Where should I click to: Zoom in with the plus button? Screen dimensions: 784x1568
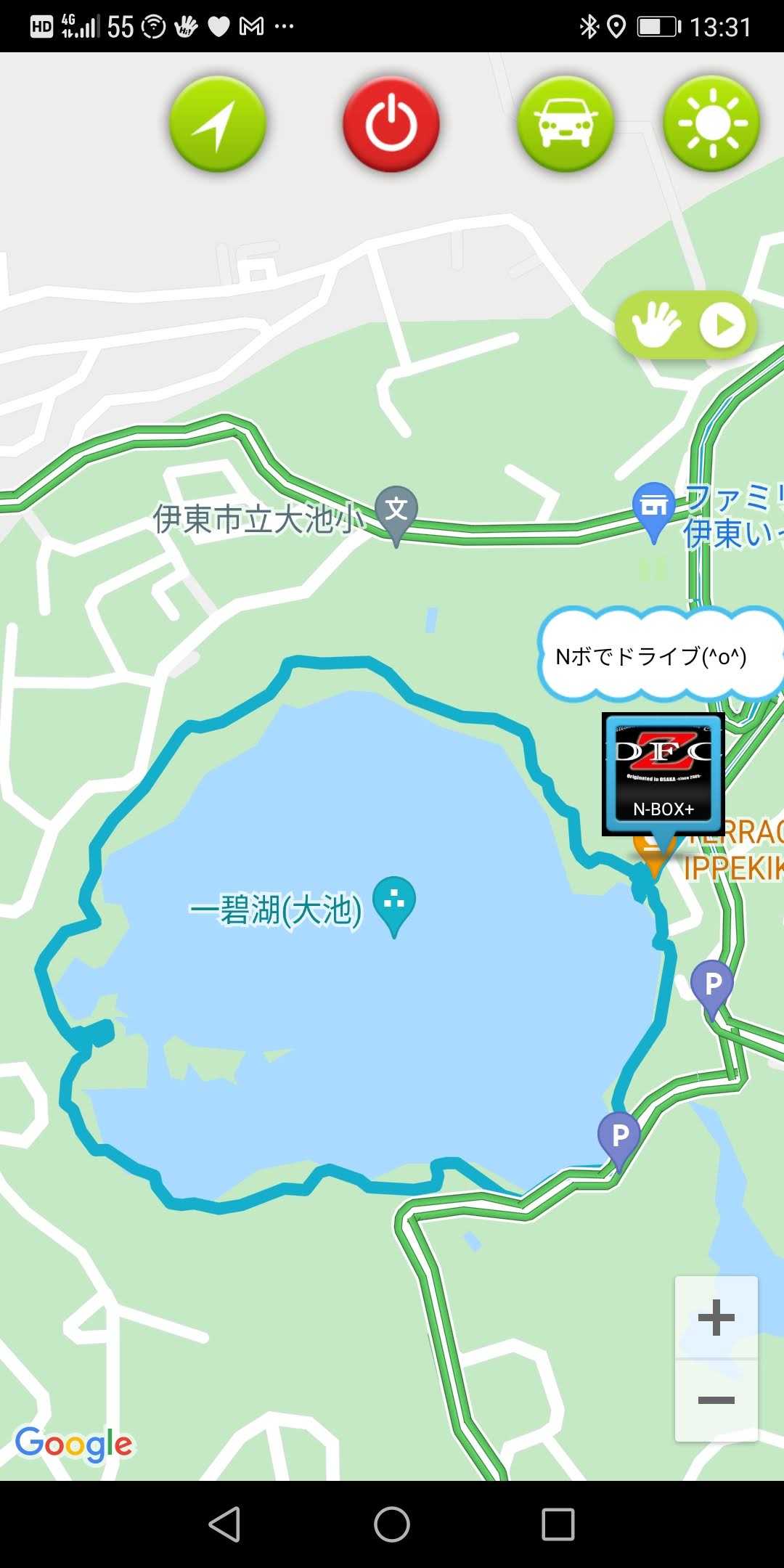tap(716, 1317)
